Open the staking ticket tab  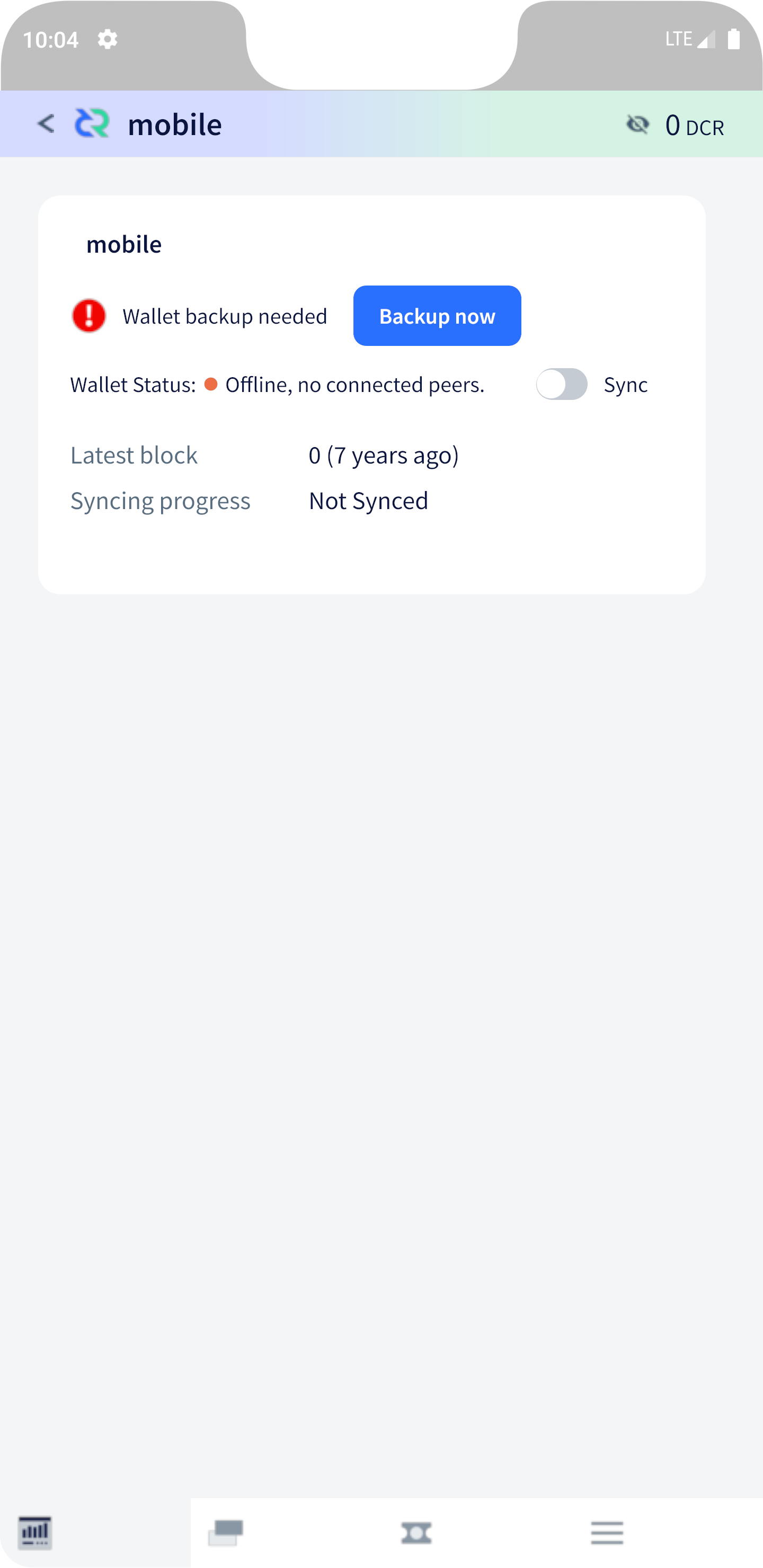tap(416, 1532)
